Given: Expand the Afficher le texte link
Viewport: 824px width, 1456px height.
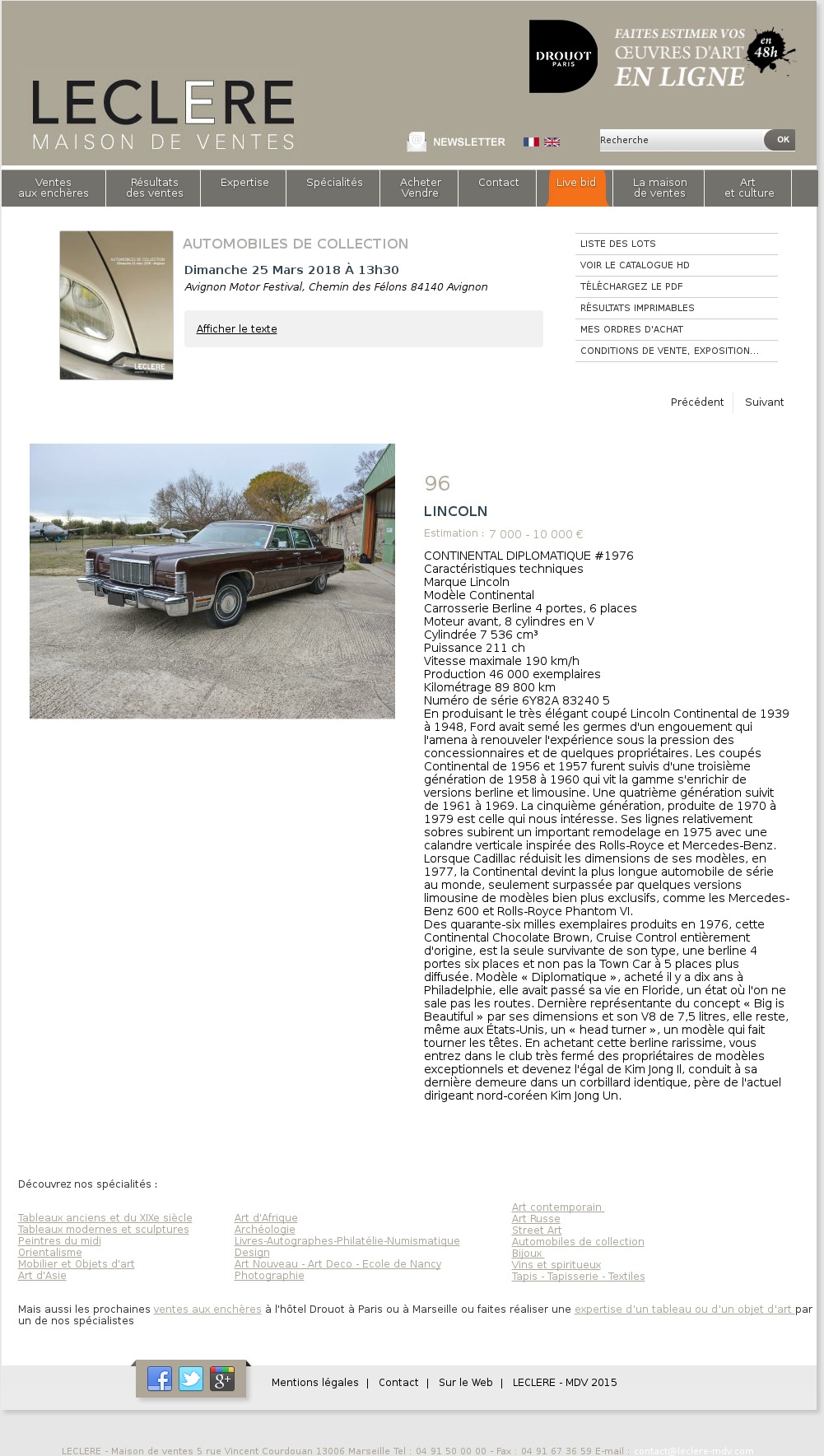Looking at the screenshot, I should (x=236, y=329).
